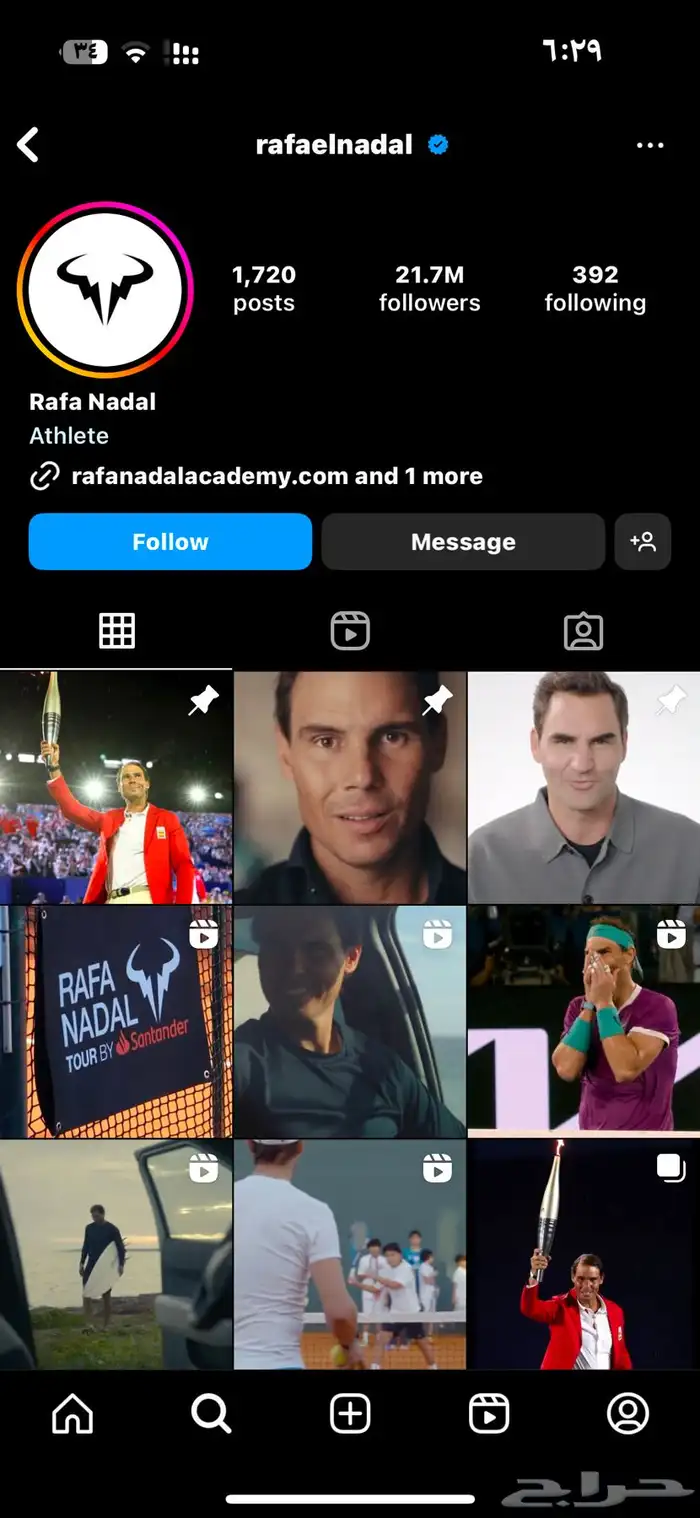Open the Rafa Nadal Tour Santander reel
This screenshot has height=1518, width=700.
115,1021
